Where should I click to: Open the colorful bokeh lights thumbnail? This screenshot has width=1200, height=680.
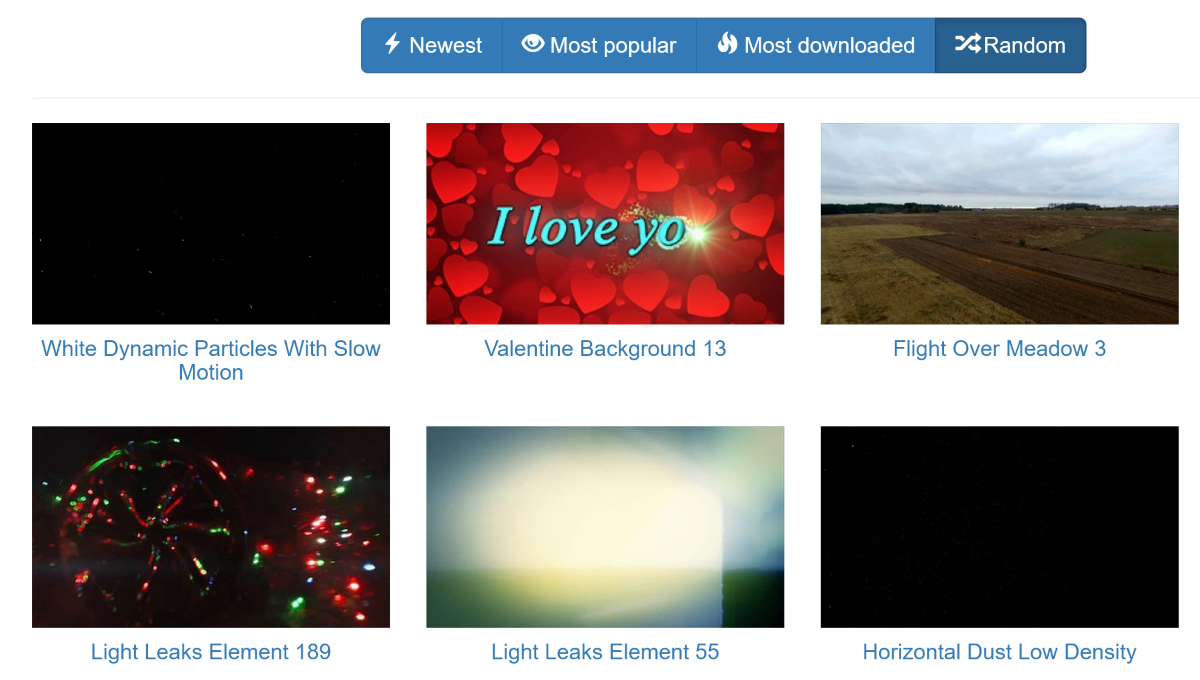(x=211, y=527)
